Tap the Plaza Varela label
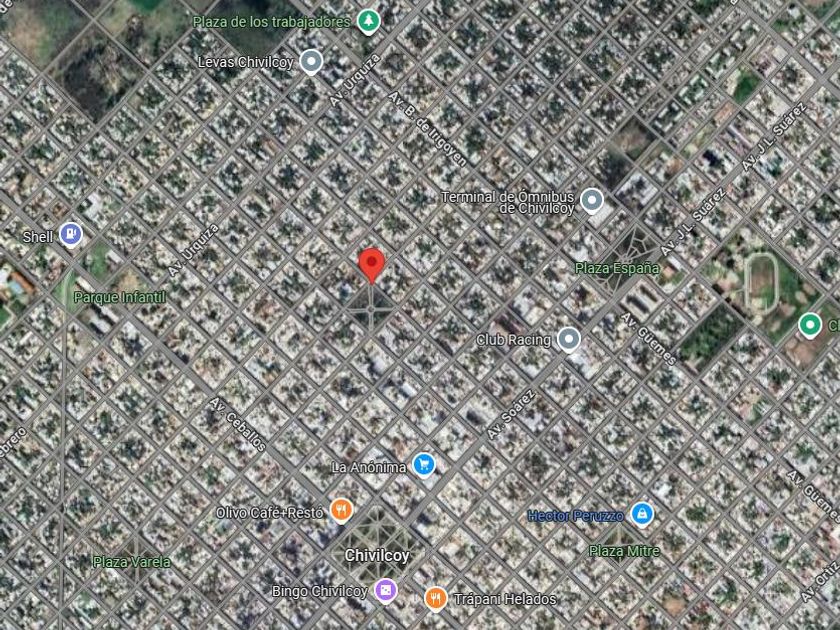This screenshot has height=630, width=840. (132, 562)
